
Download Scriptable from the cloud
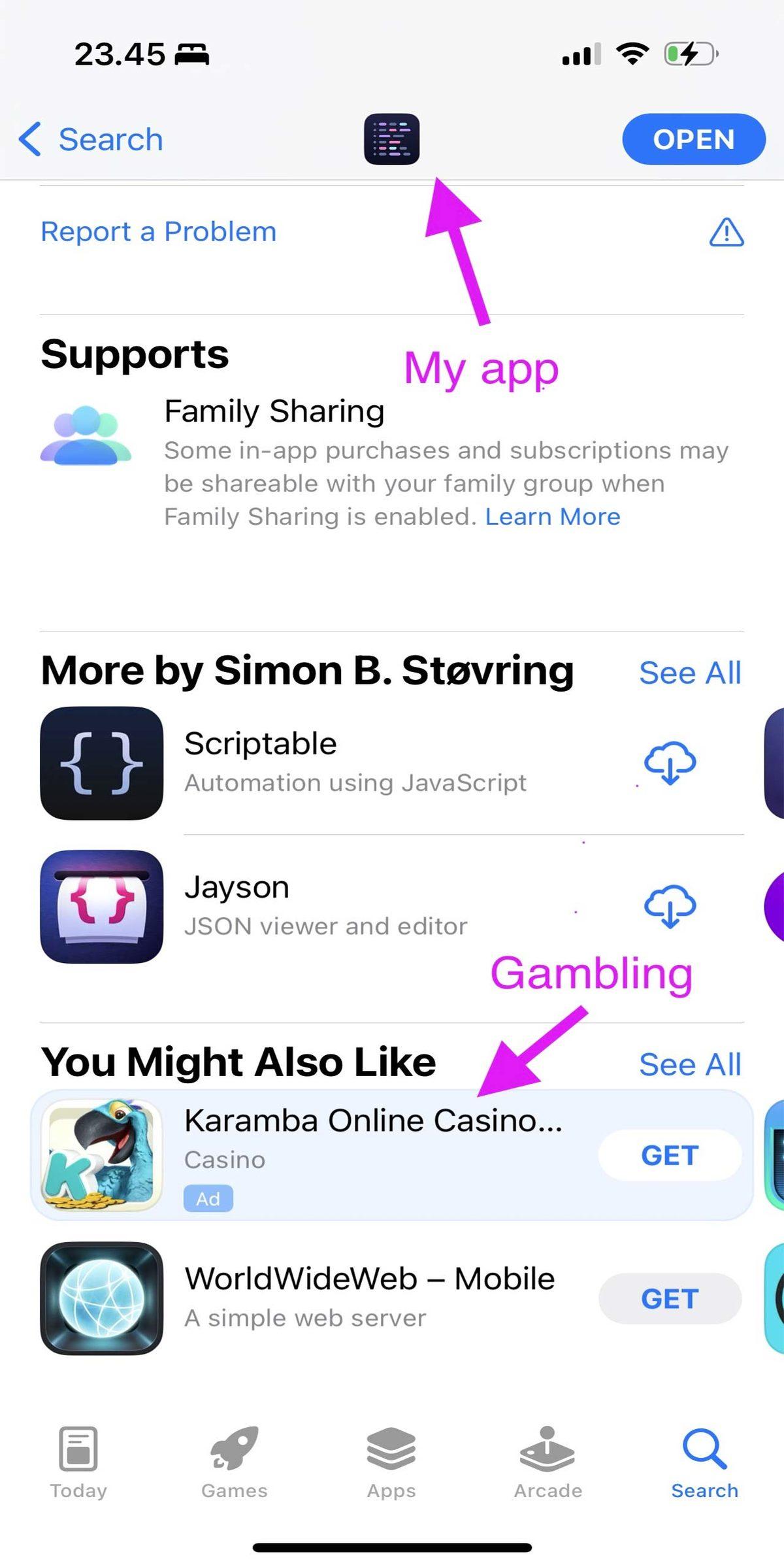670,763
